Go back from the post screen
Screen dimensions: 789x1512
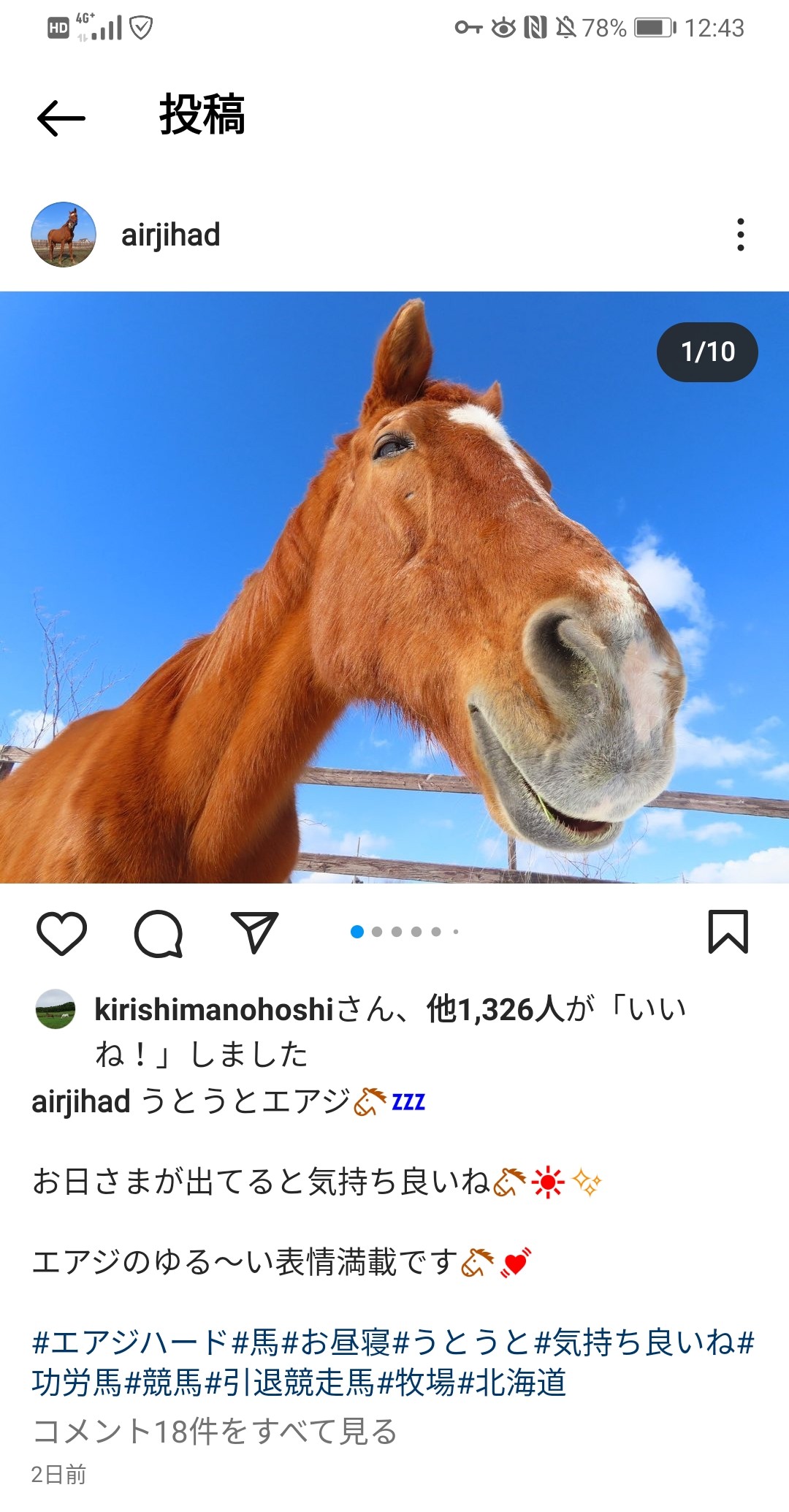[61, 118]
